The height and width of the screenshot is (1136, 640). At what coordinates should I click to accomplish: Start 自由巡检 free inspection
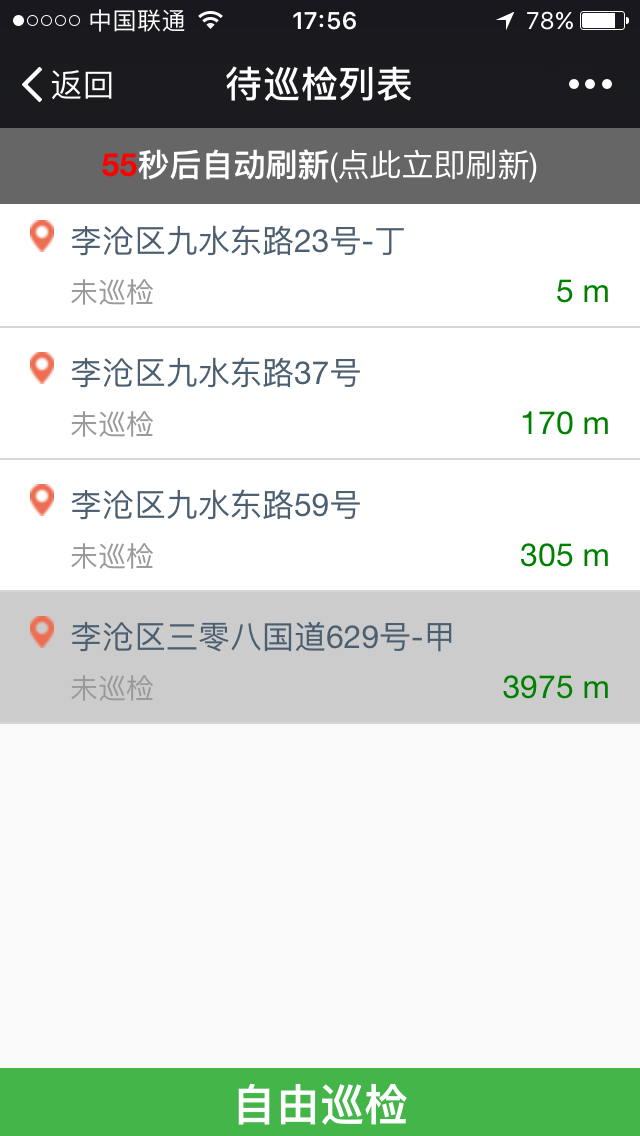(x=320, y=1103)
